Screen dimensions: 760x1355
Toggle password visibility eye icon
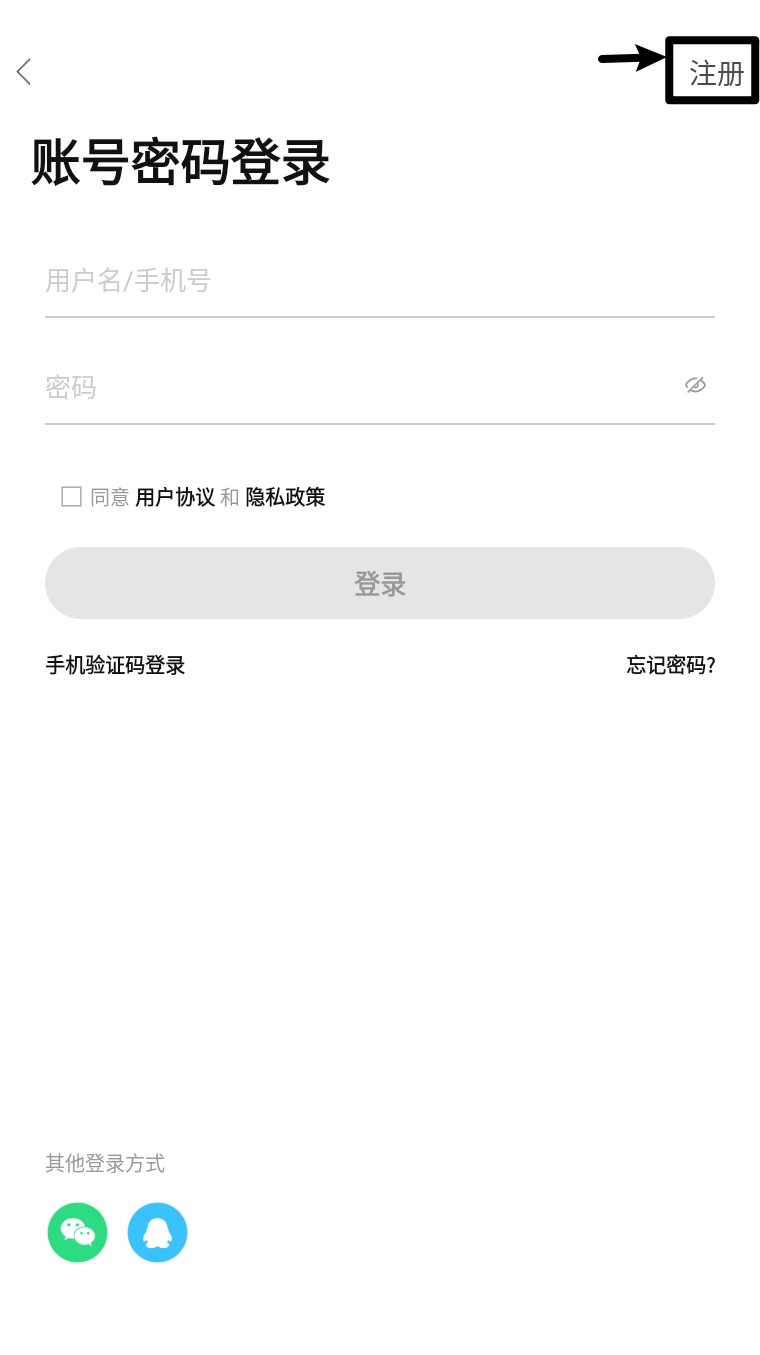pos(695,385)
